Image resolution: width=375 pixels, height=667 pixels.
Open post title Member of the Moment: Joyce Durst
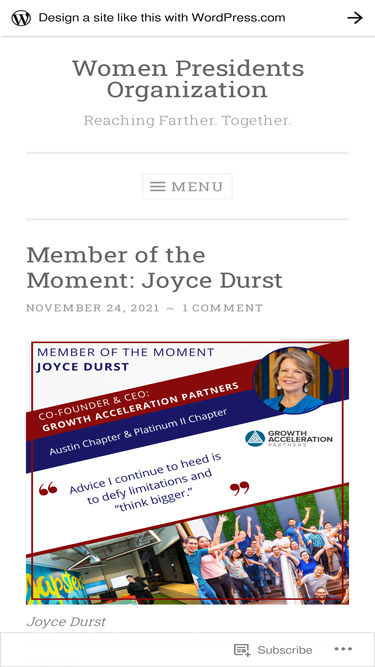[x=154, y=268]
